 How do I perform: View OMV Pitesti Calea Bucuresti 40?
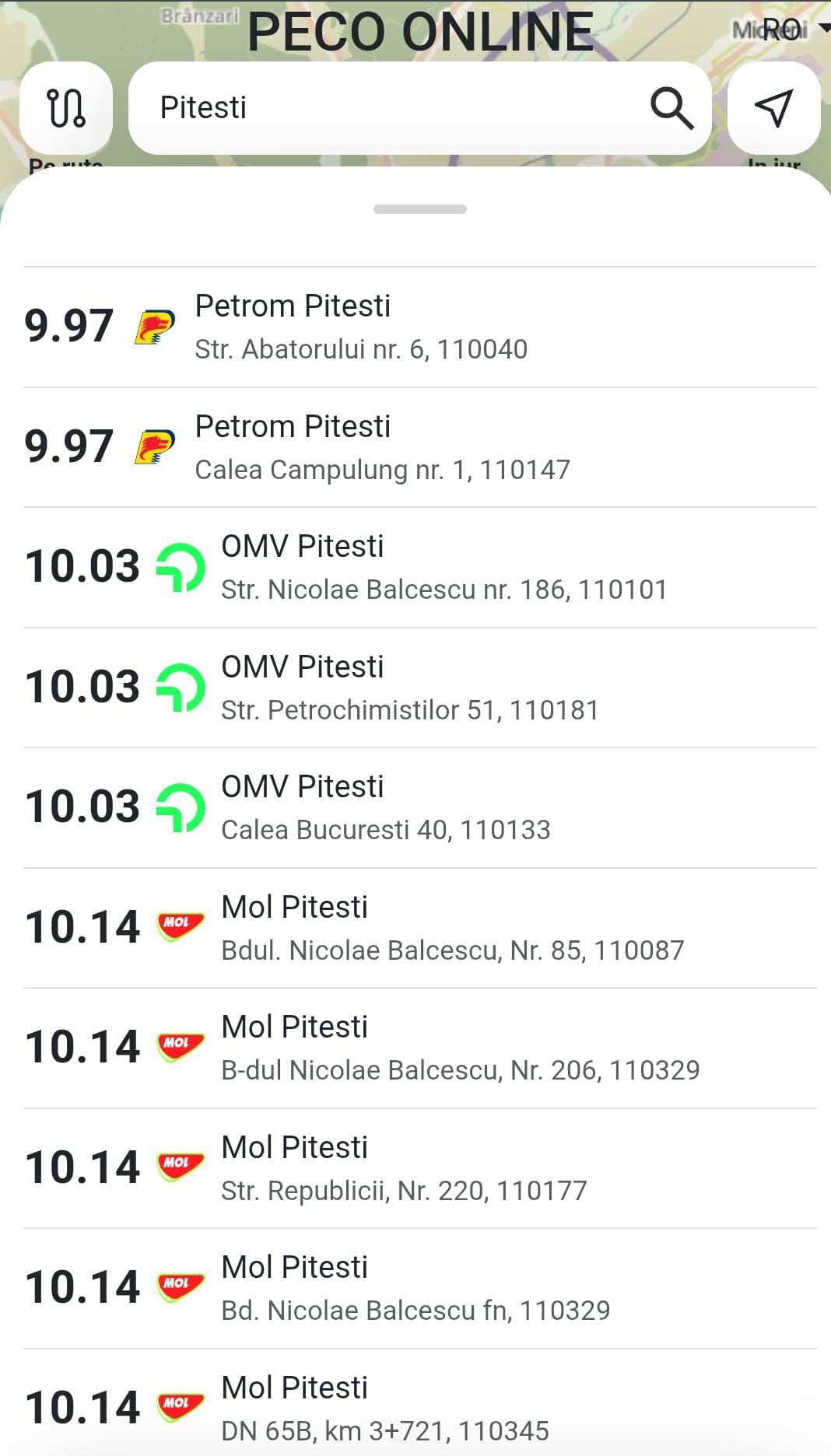coord(420,808)
